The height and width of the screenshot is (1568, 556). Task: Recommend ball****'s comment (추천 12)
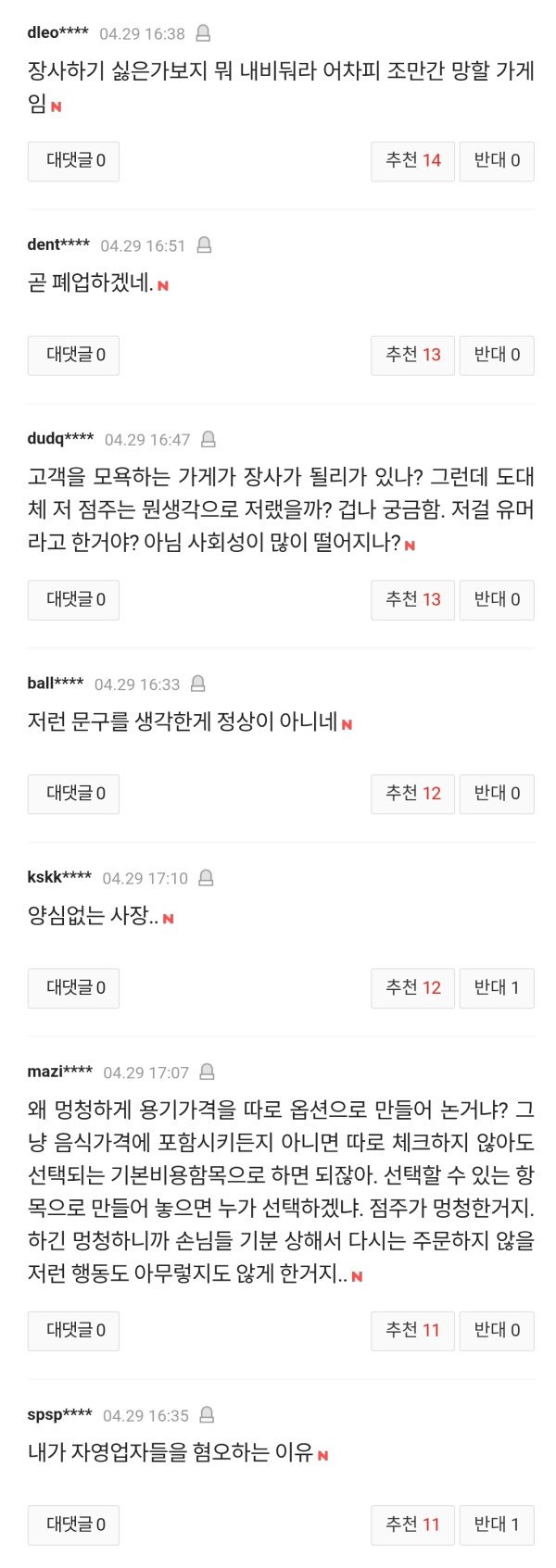(412, 794)
